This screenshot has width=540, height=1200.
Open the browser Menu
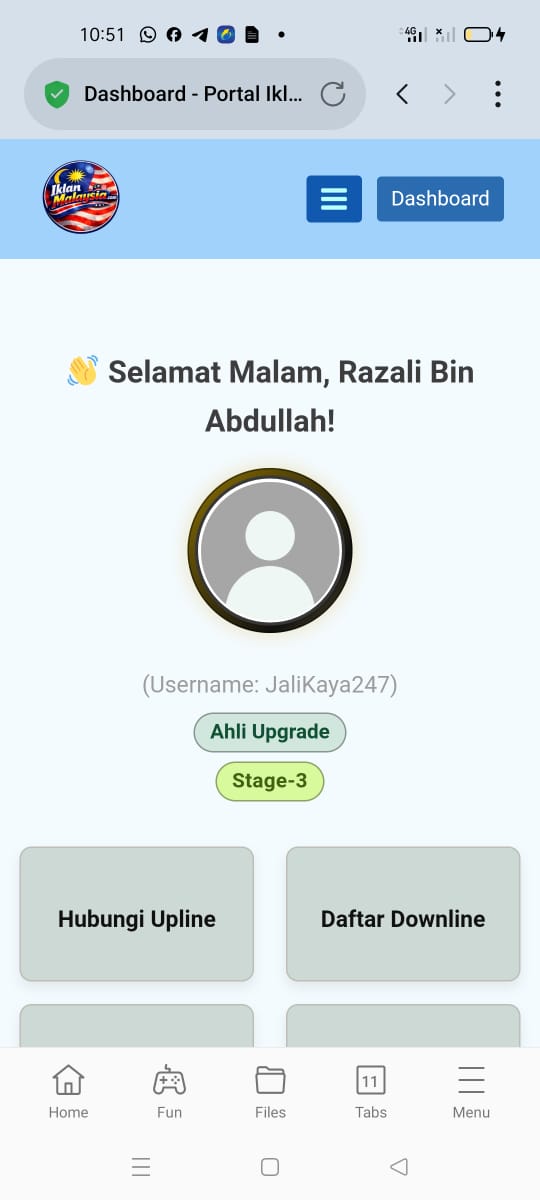(x=471, y=1091)
